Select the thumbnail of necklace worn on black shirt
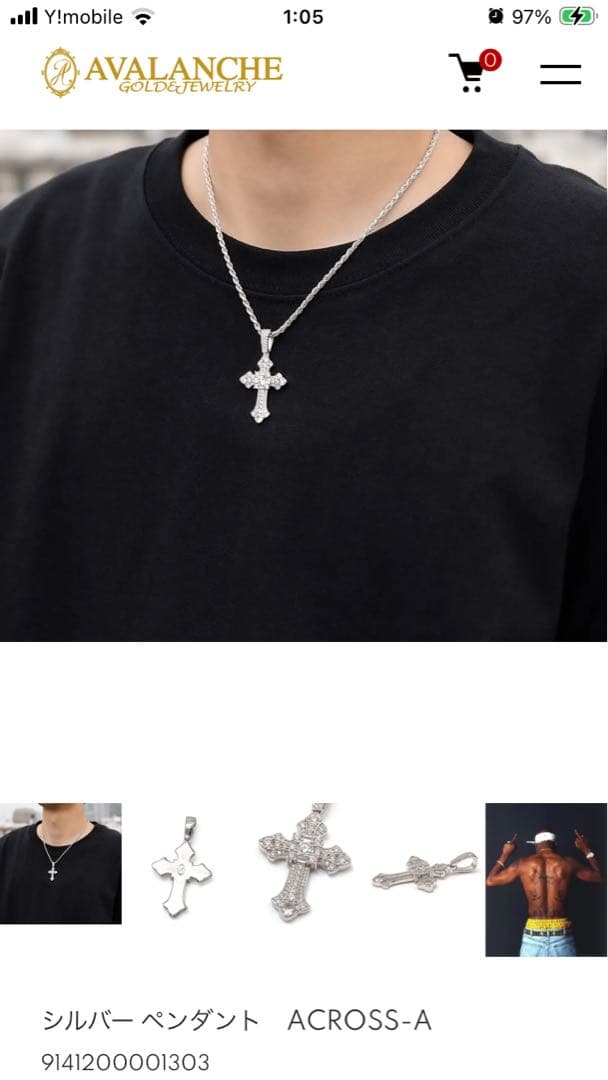The width and height of the screenshot is (608, 1080). click(61, 862)
